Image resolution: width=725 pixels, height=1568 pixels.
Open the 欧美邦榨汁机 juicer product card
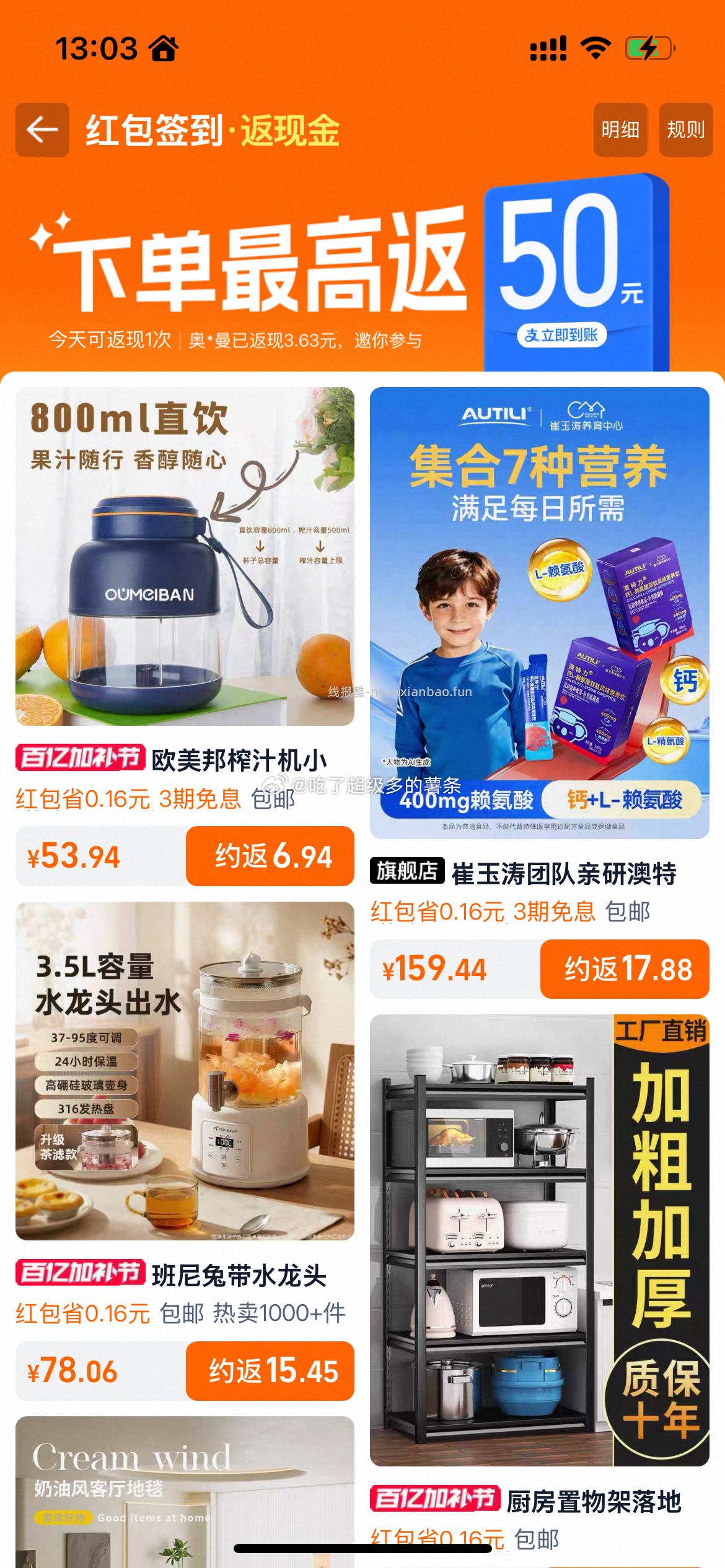185,556
